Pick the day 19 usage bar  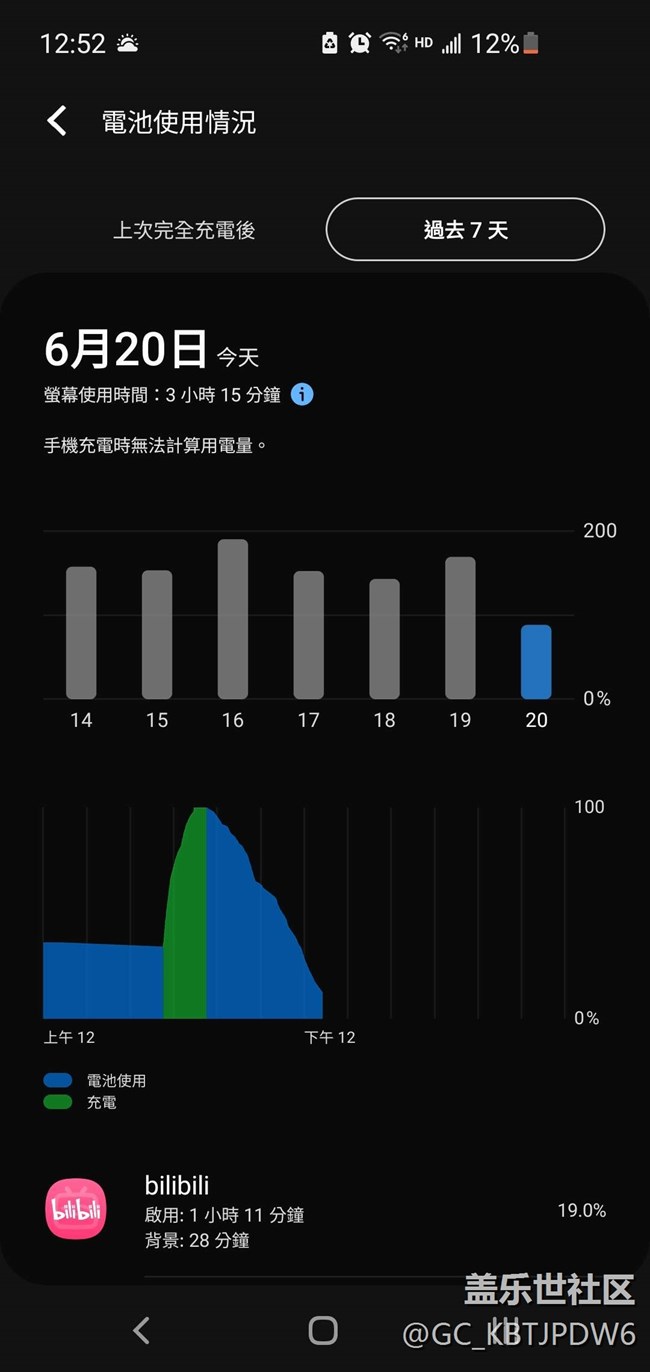pyautogui.click(x=460, y=627)
